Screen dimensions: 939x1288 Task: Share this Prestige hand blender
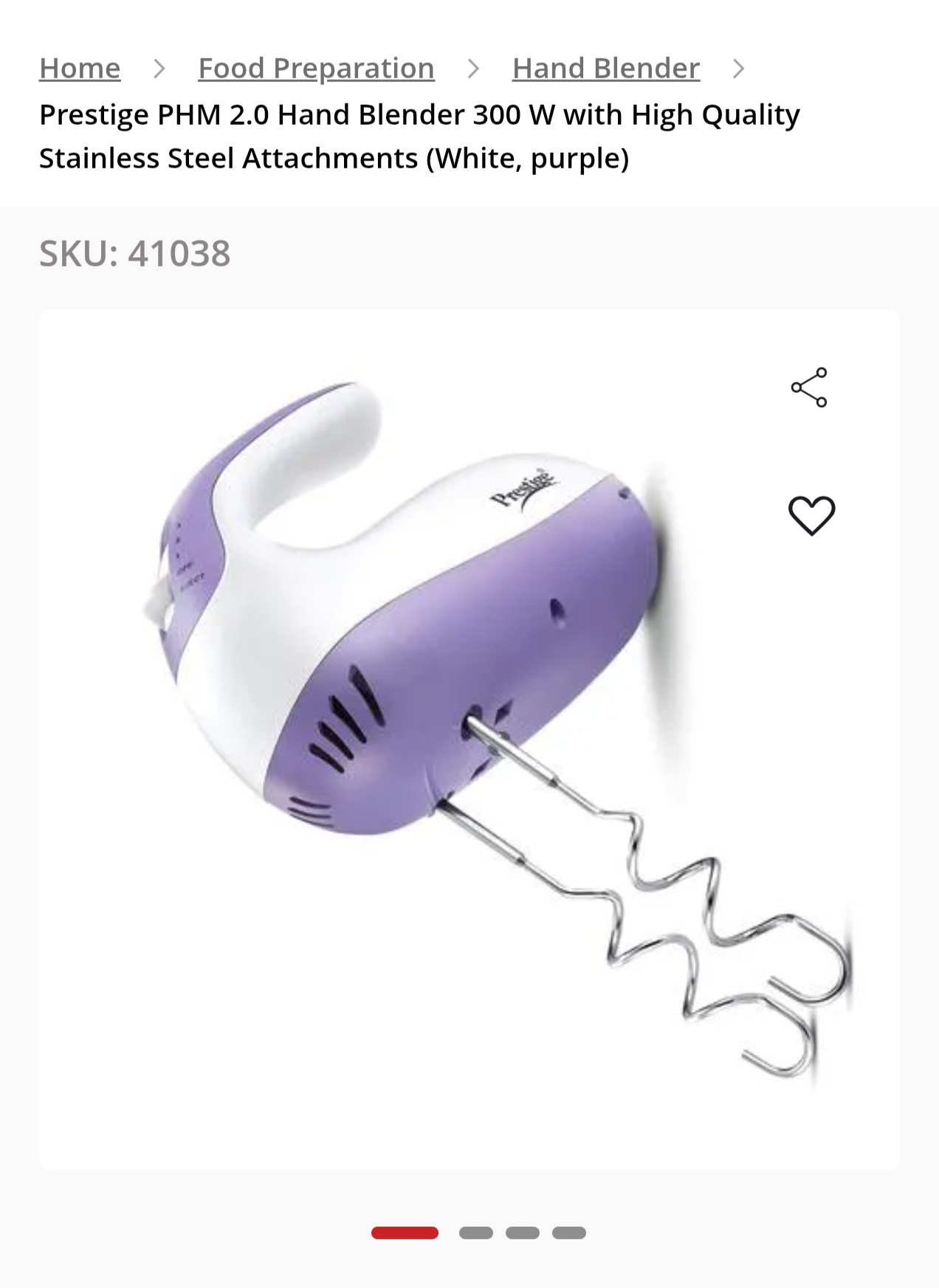point(809,388)
